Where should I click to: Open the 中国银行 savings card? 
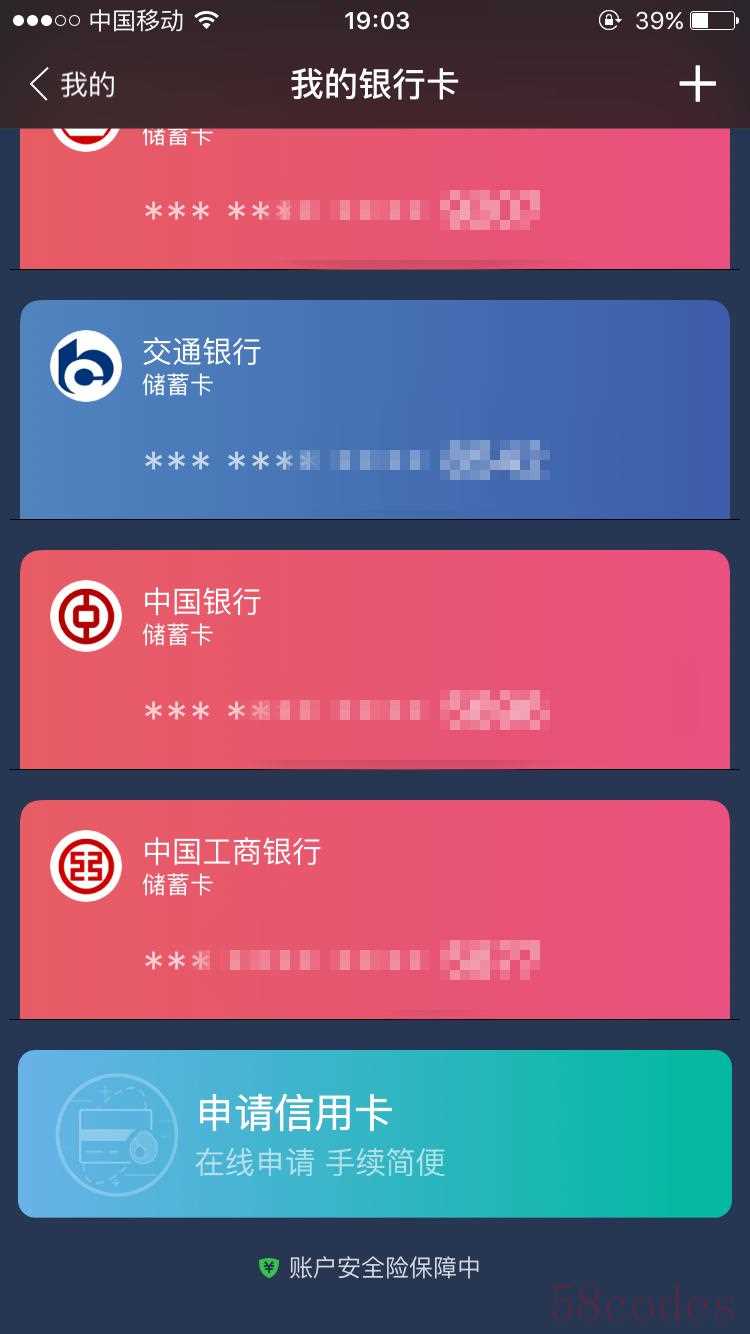point(375,660)
